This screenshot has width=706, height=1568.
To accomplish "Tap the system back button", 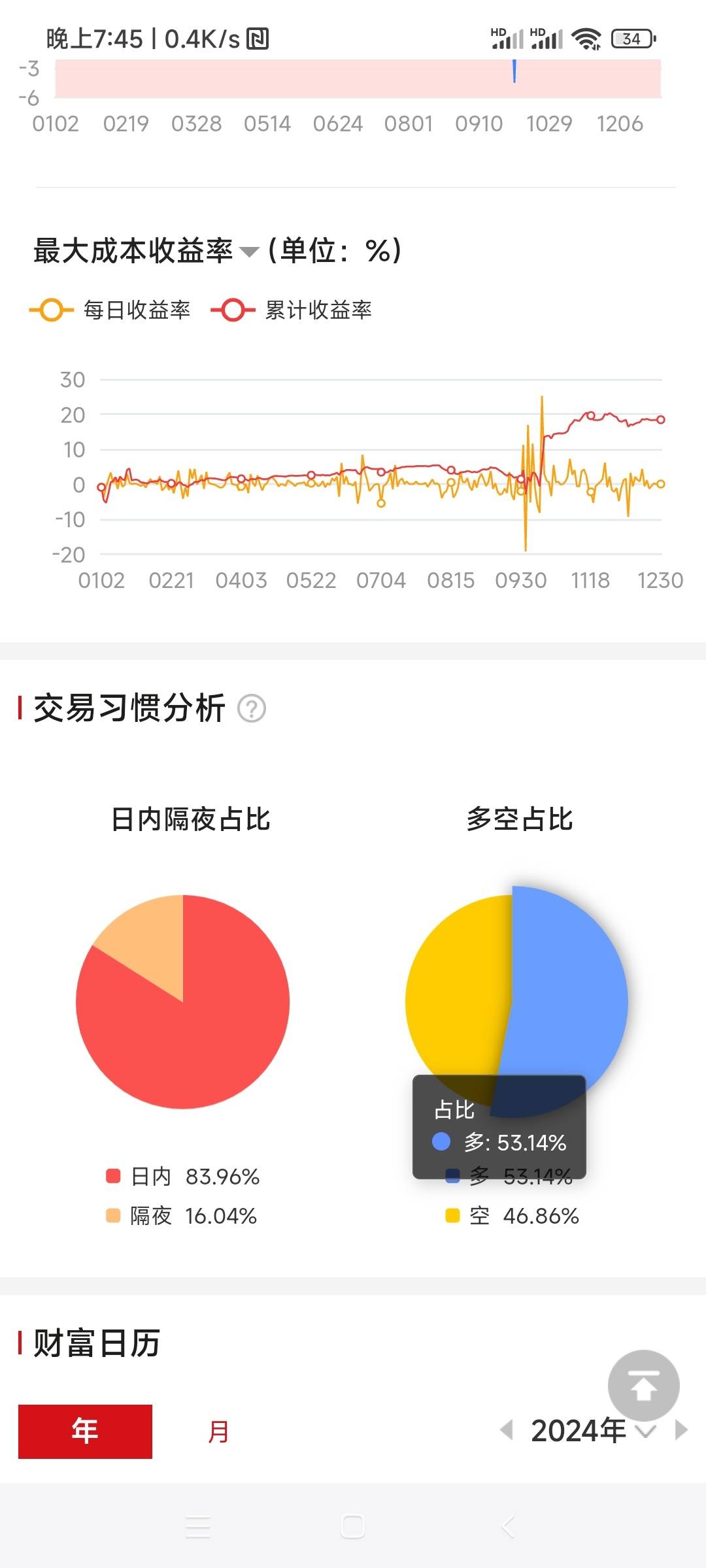I will click(508, 1527).
